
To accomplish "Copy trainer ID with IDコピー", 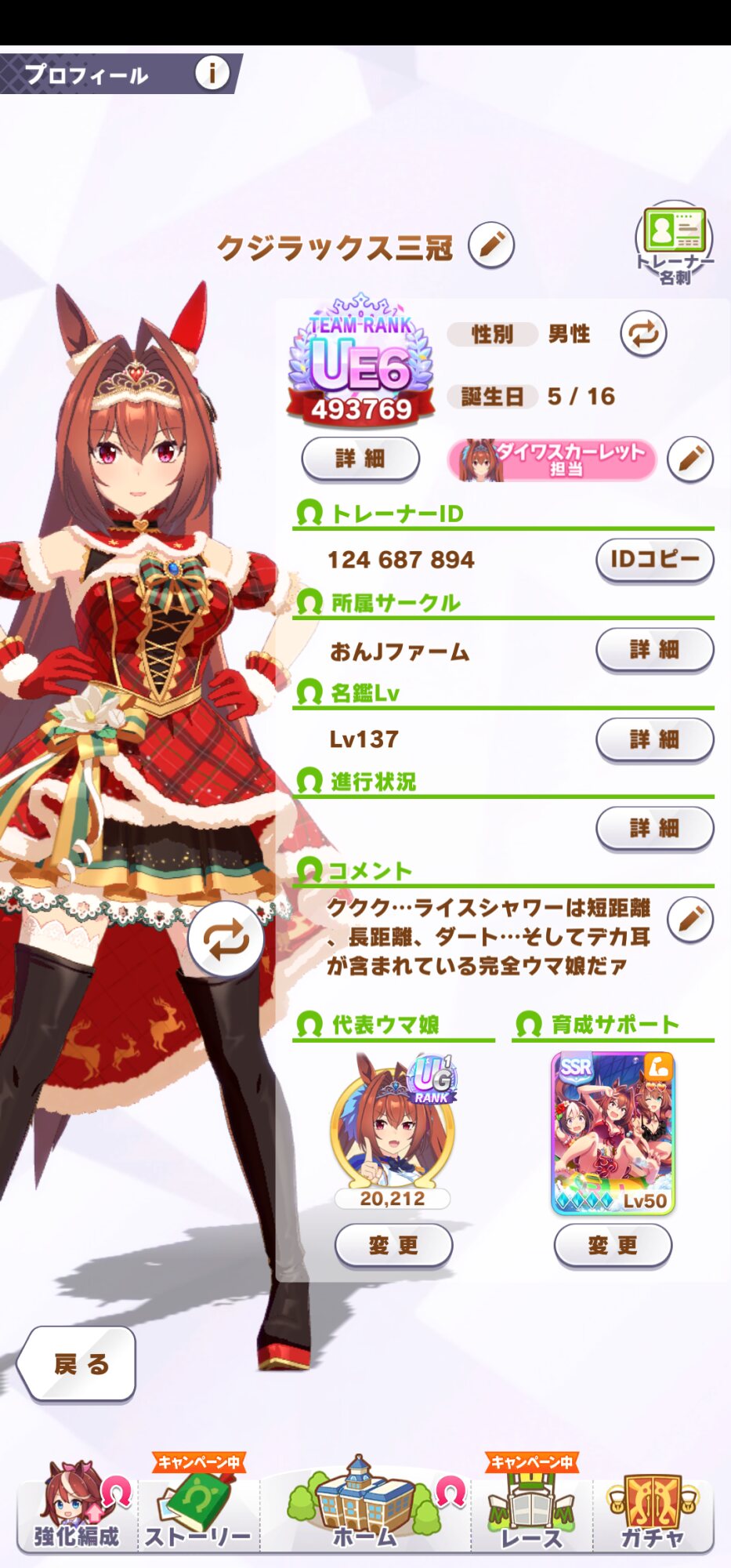I will click(x=655, y=560).
